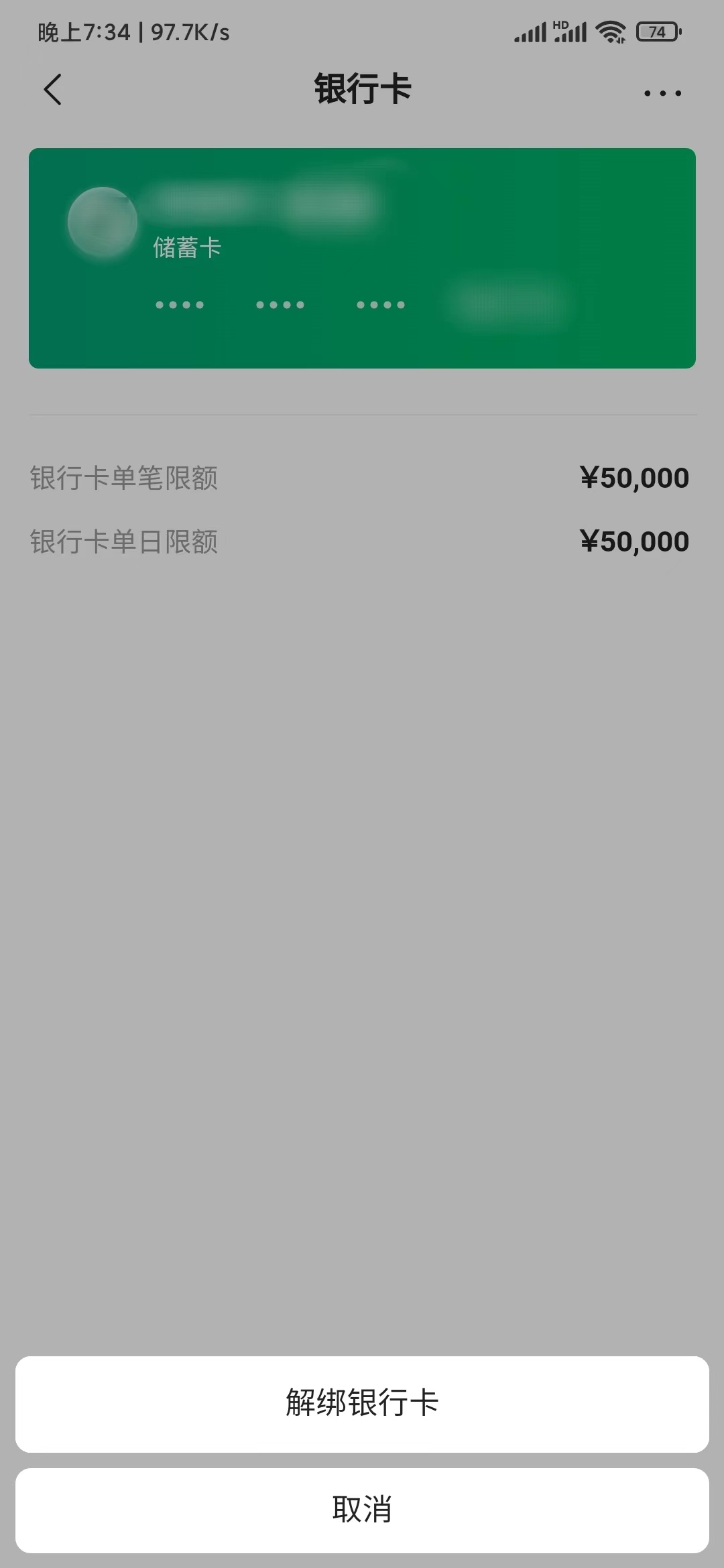Viewport: 724px width, 1568px height.
Task: Tap the ¥50,000 single transaction limit value
Action: pos(633,477)
